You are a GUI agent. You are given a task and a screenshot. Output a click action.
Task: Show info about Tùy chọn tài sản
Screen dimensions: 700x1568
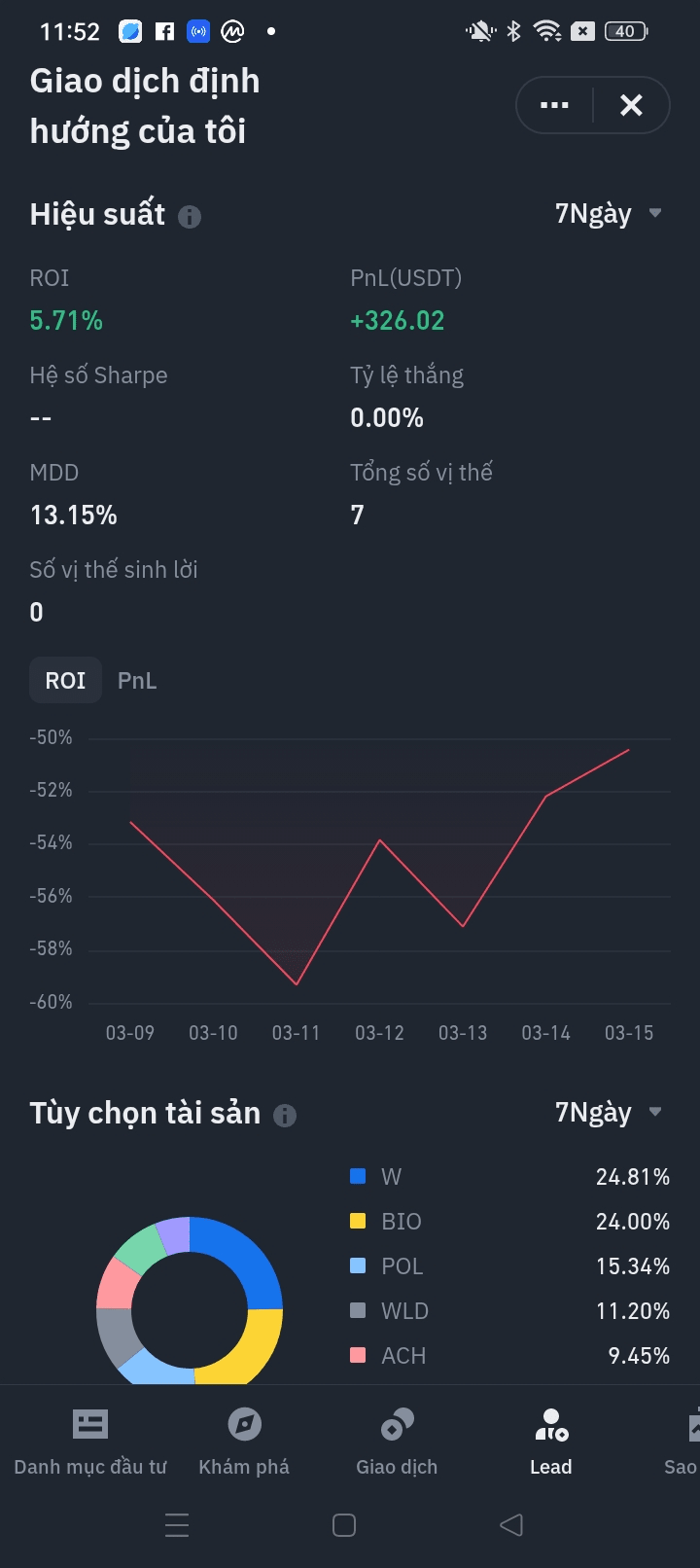point(285,1115)
